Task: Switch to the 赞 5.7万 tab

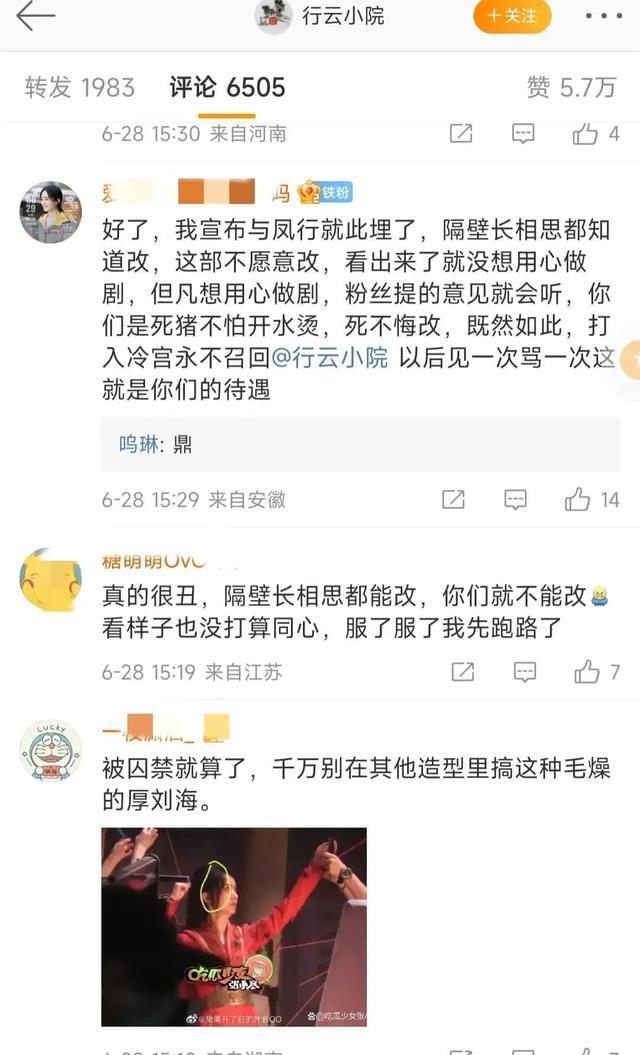Action: point(571,87)
